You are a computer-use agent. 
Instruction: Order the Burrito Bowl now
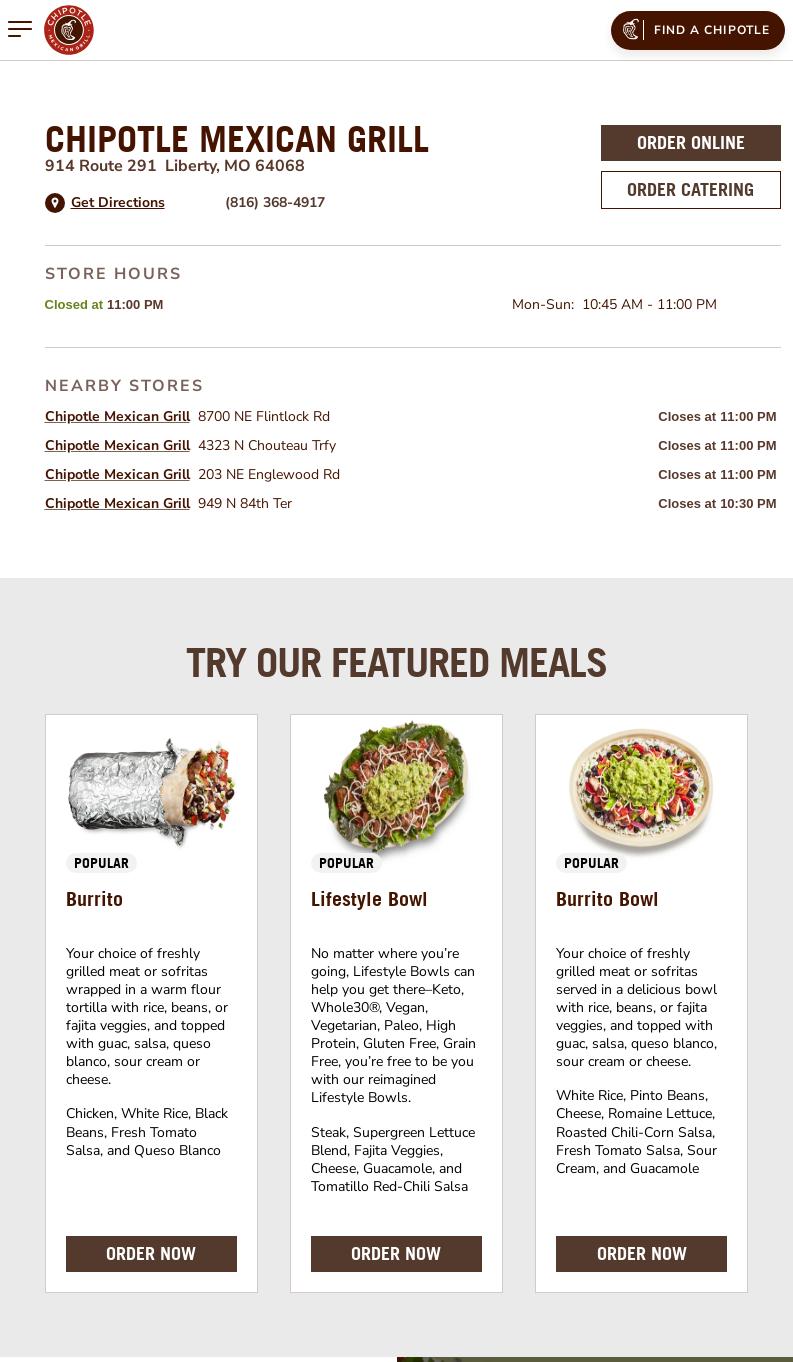641,1253
